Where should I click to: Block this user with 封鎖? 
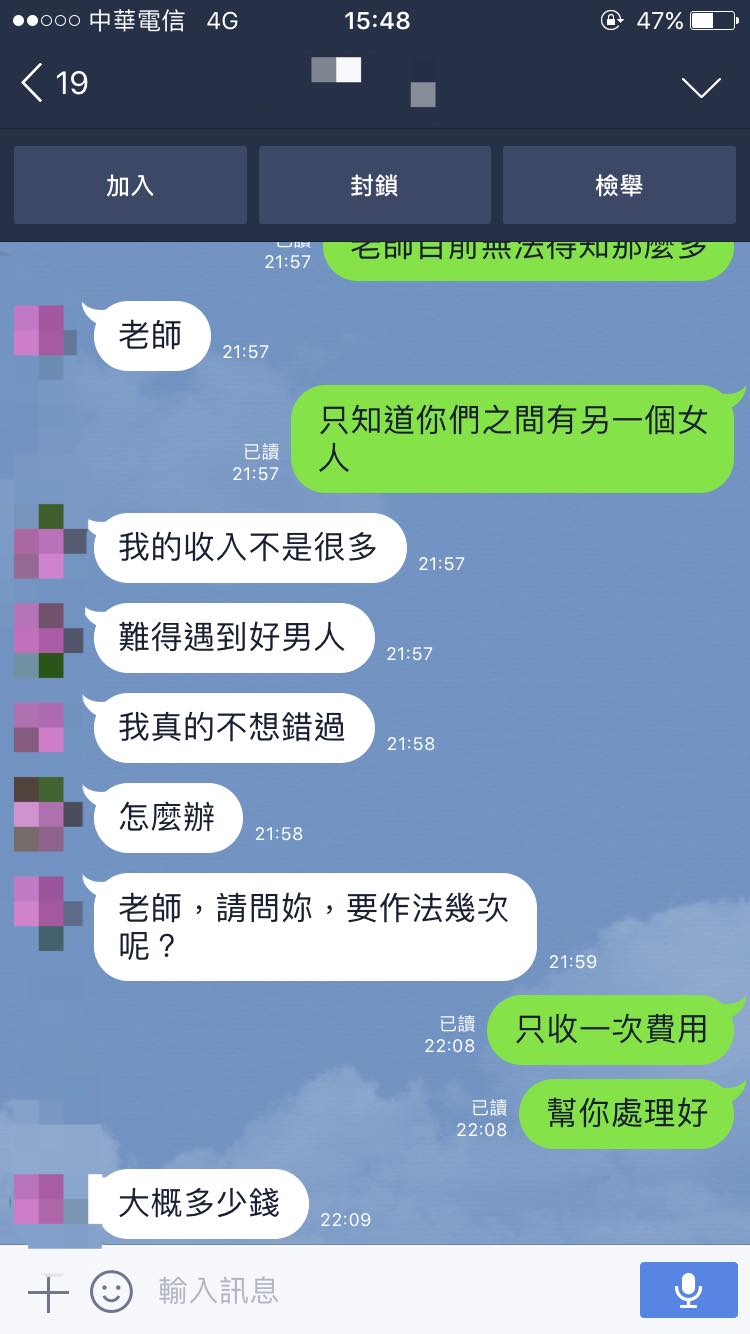pos(375,185)
